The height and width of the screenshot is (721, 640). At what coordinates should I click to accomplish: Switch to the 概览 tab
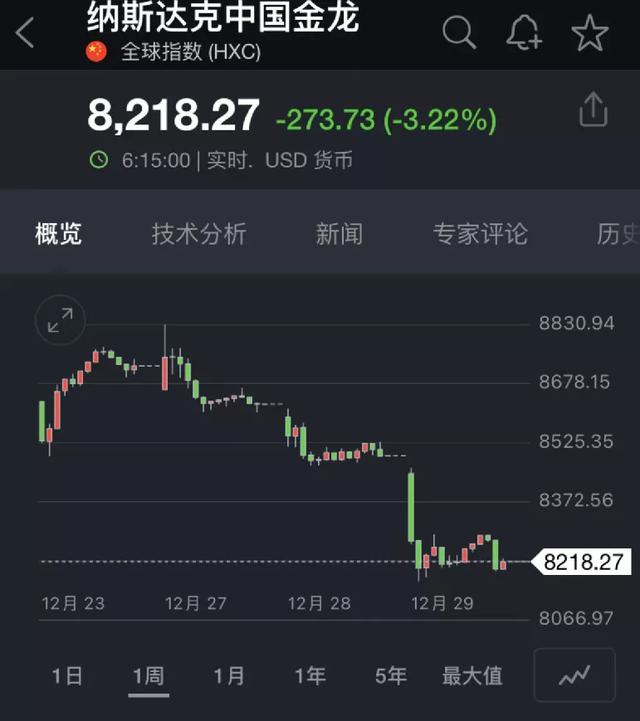(58, 234)
